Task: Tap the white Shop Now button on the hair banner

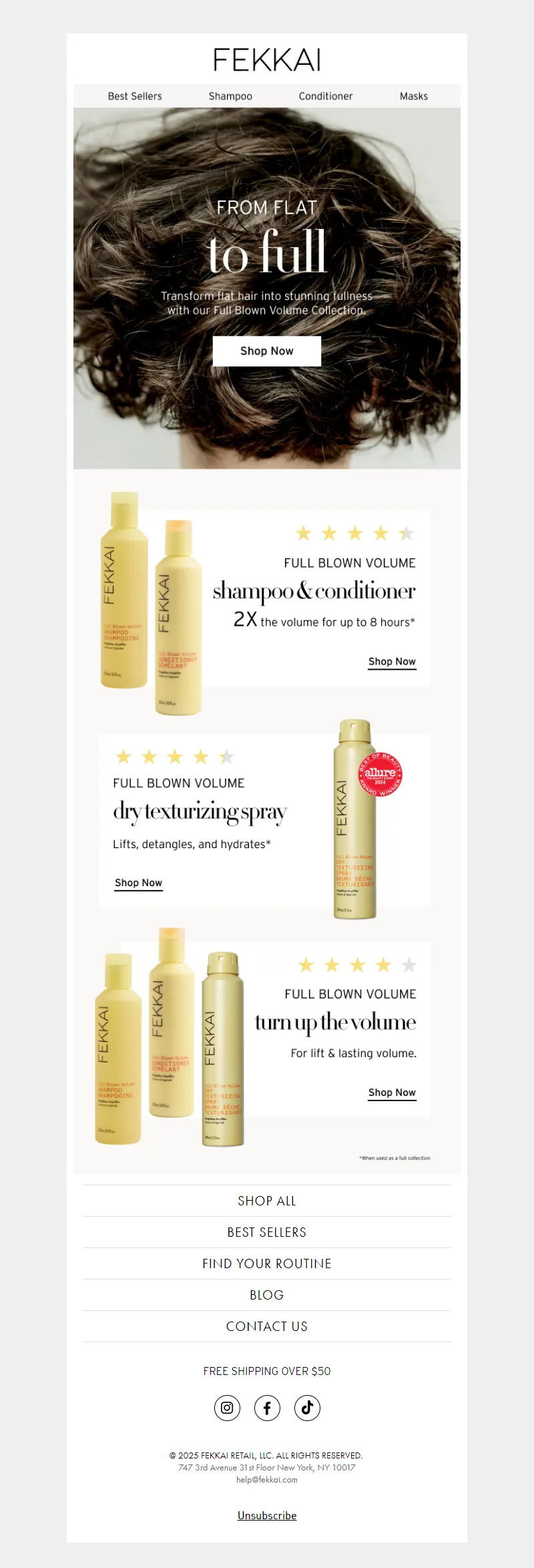Action: pos(267,351)
